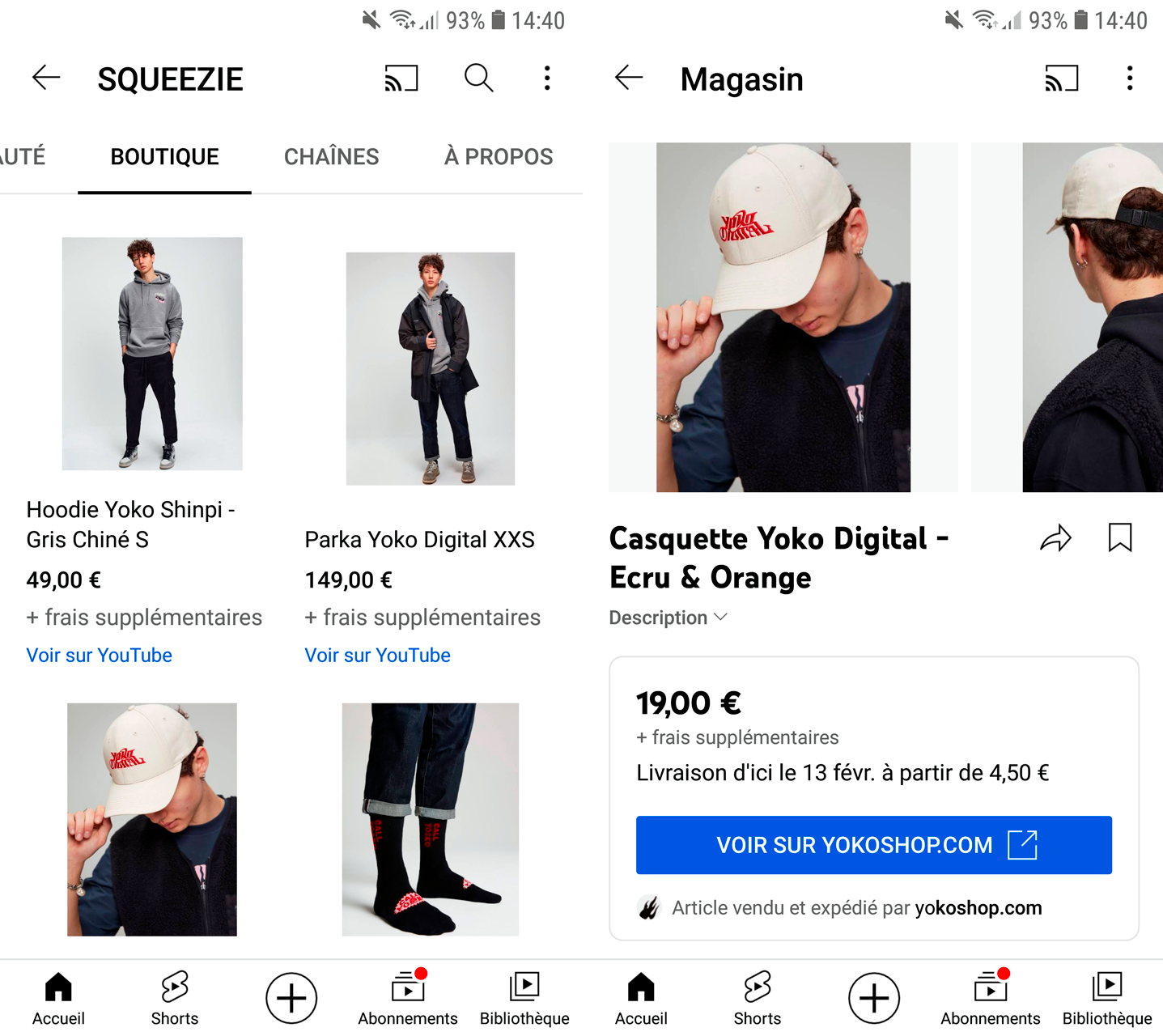Tap the VOIR SUR YOKOSHOP.COM button

click(873, 845)
